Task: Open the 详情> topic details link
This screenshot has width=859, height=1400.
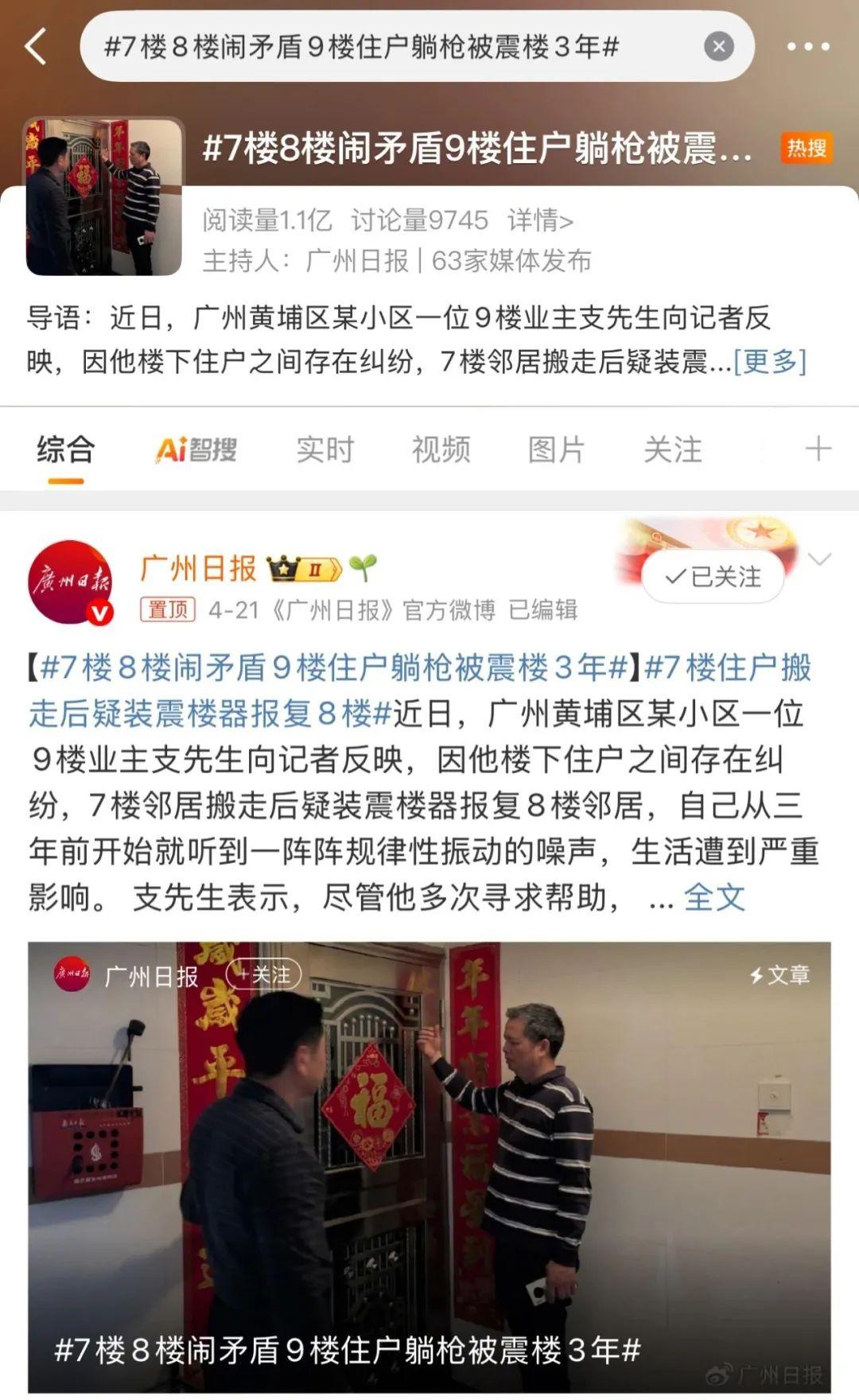Action: [x=541, y=220]
